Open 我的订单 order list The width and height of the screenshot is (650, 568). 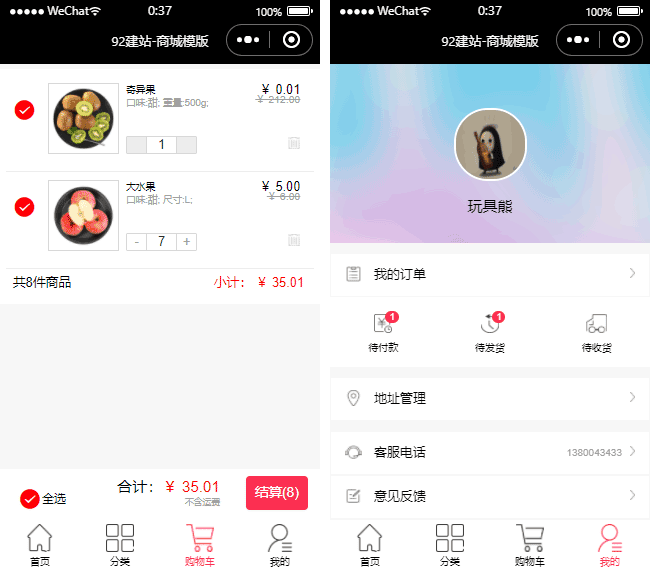[490, 274]
